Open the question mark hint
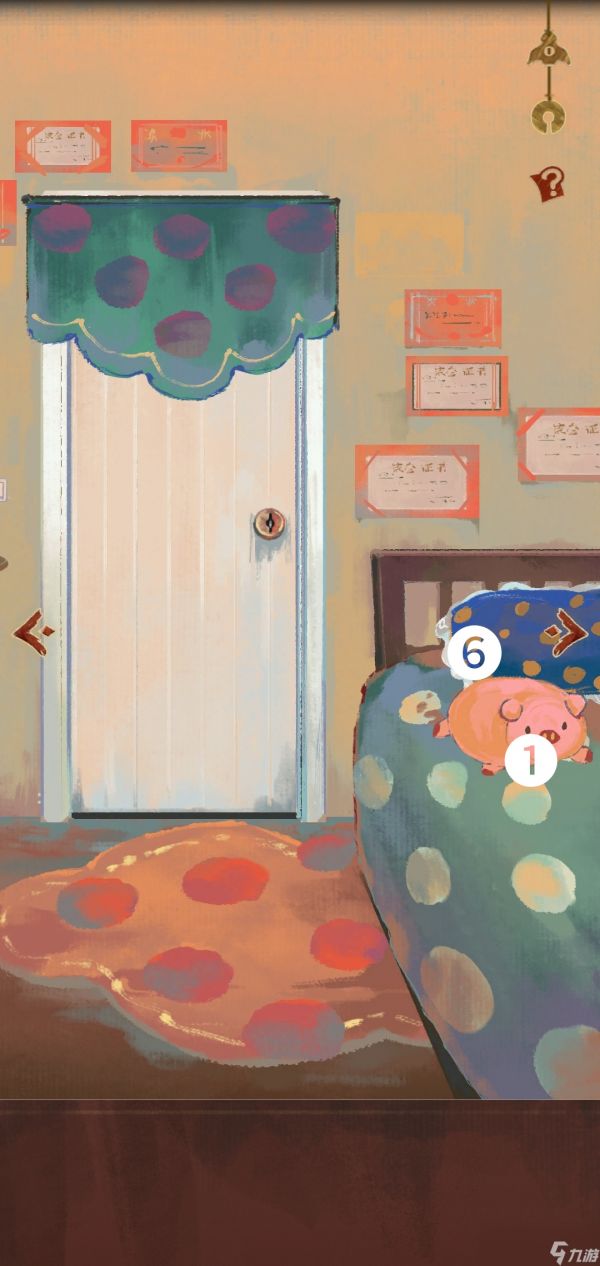 (547, 183)
